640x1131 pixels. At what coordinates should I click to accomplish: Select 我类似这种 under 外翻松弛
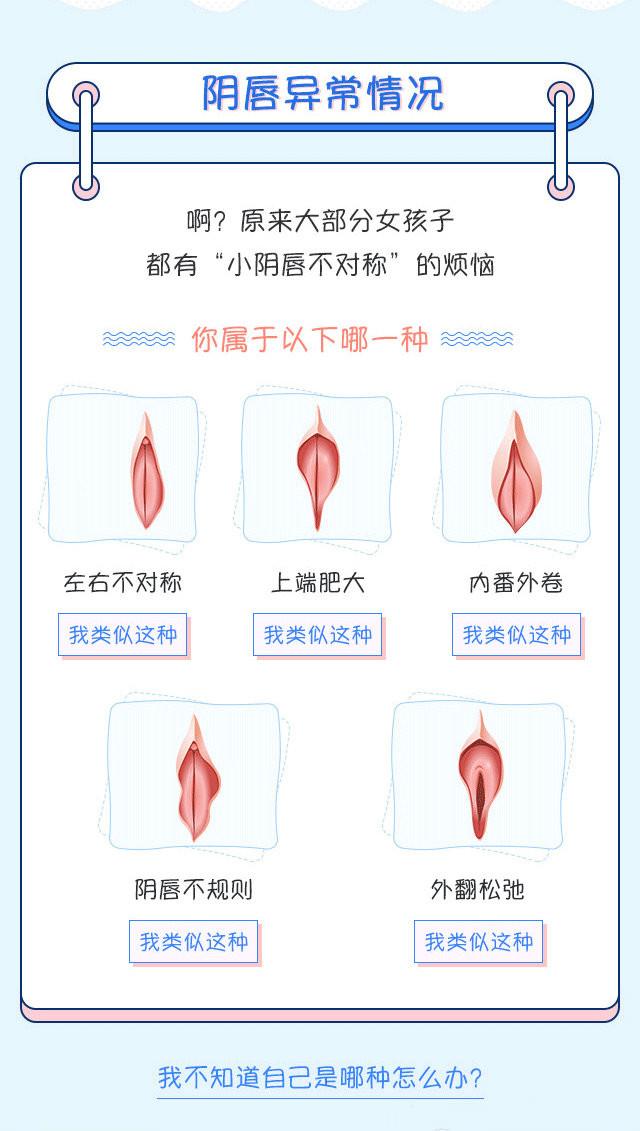click(478, 942)
